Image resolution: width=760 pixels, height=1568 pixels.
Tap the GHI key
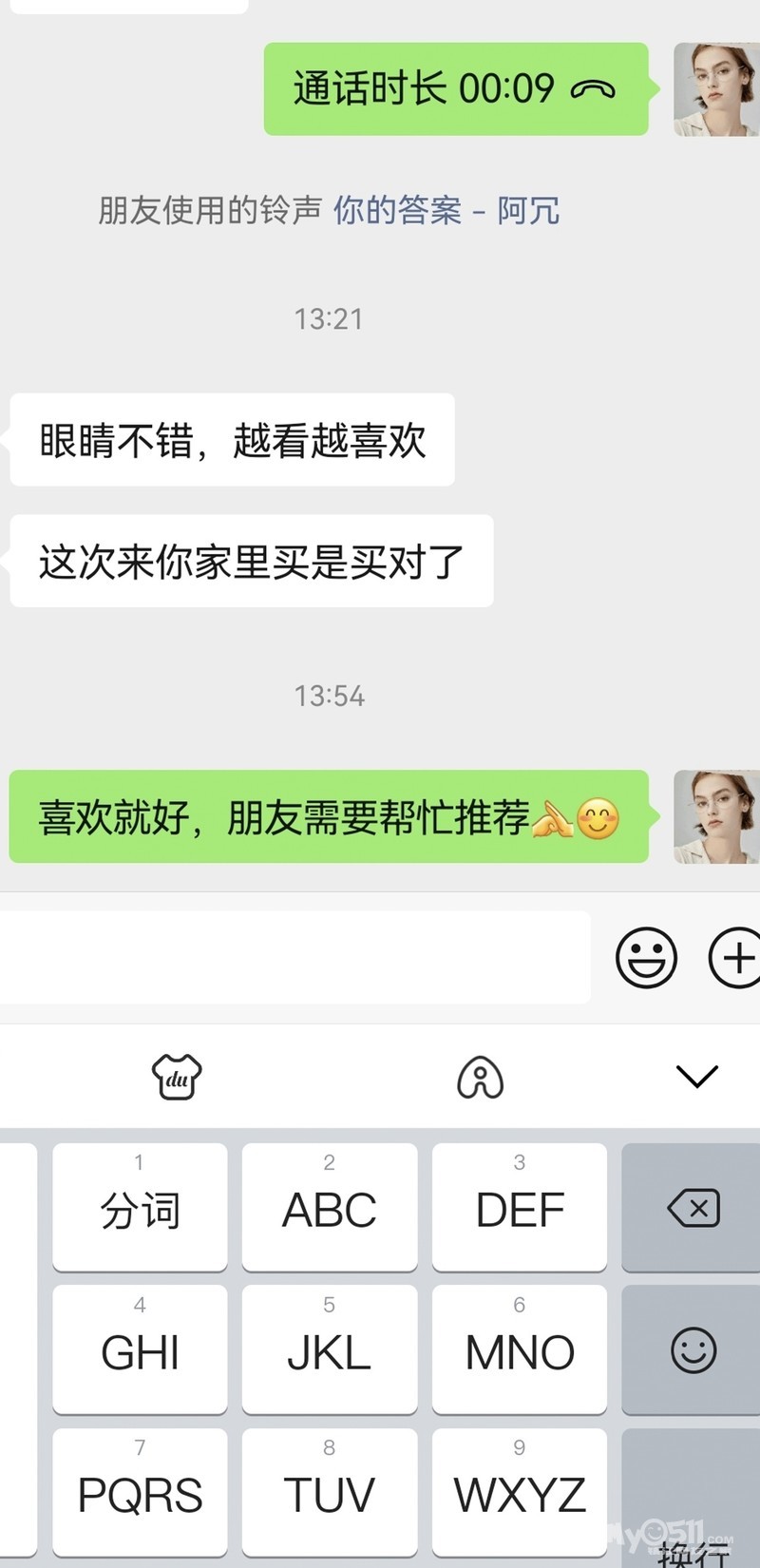coord(140,1349)
